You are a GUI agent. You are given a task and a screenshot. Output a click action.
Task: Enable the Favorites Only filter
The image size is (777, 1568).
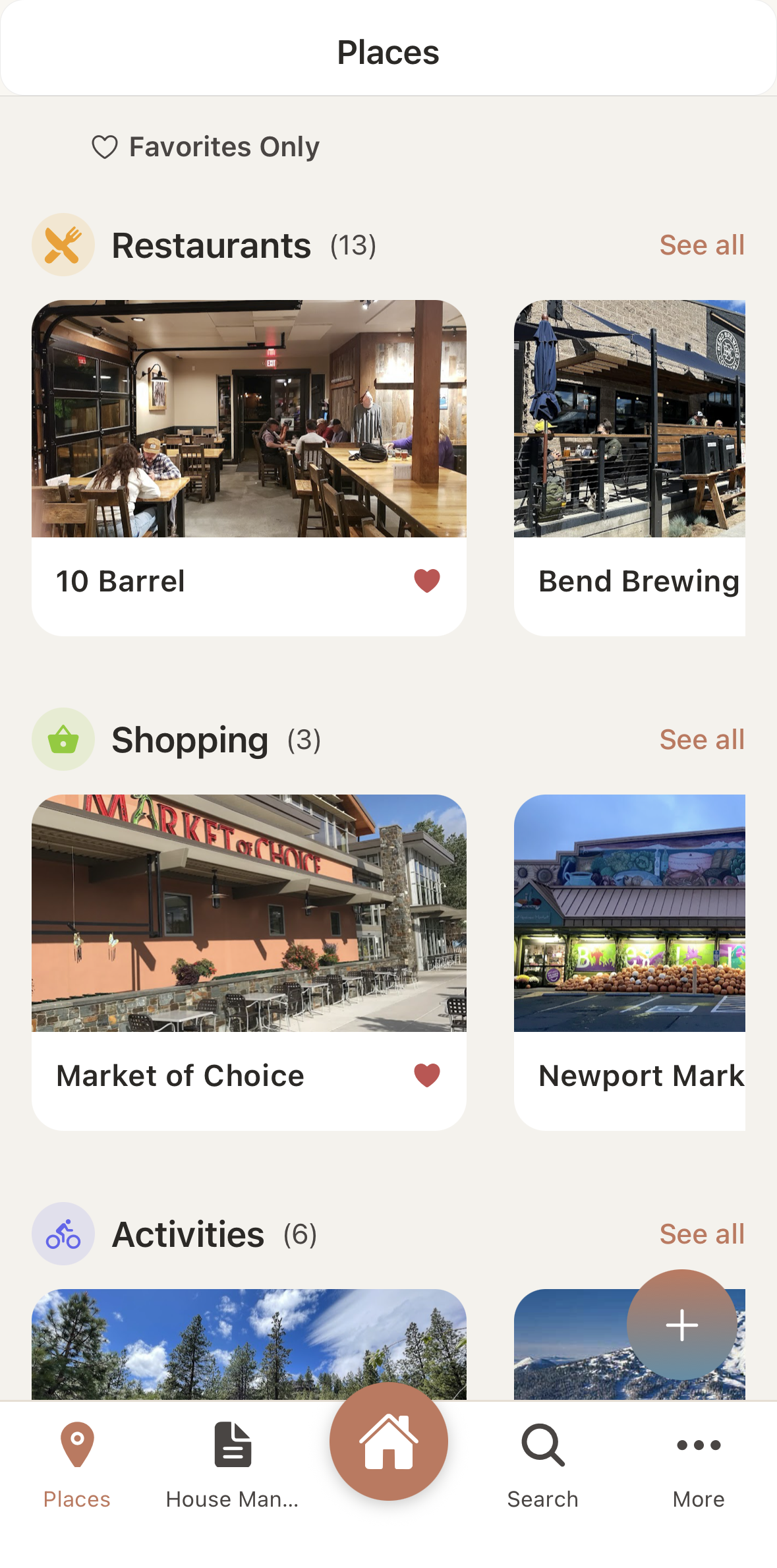pos(204,146)
